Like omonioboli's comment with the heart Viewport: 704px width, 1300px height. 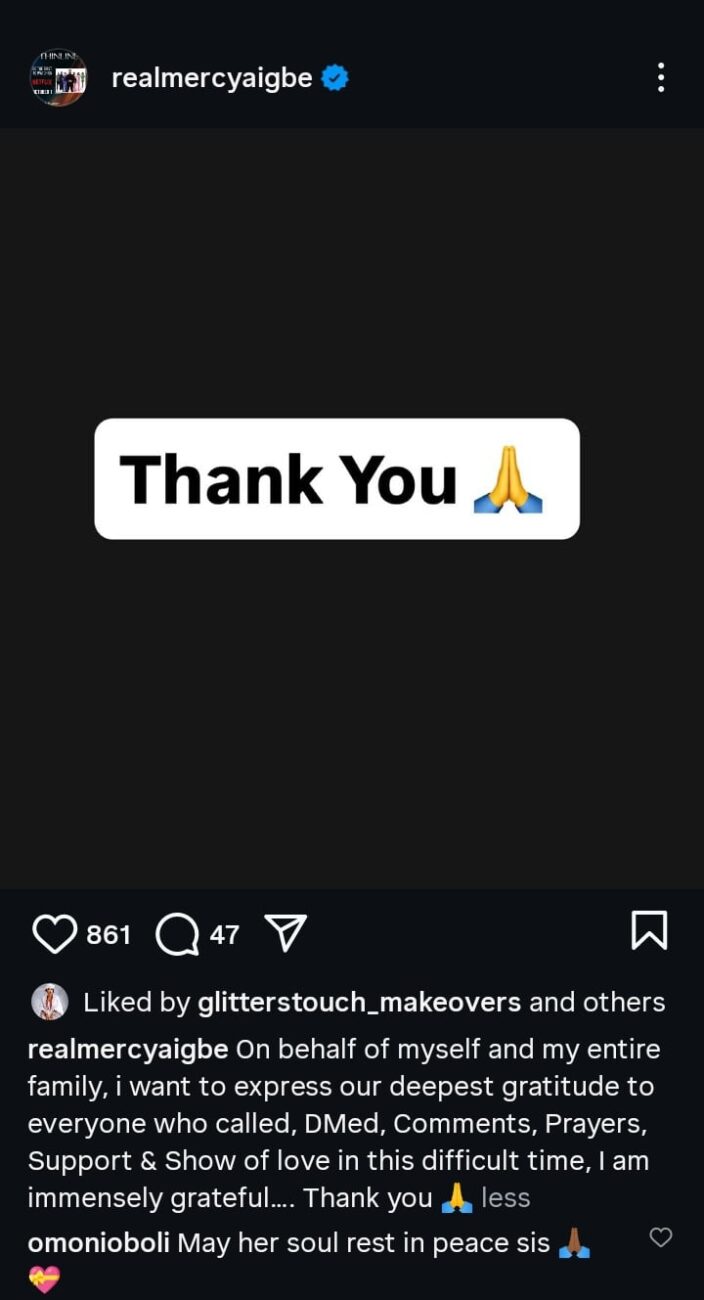click(x=661, y=1238)
